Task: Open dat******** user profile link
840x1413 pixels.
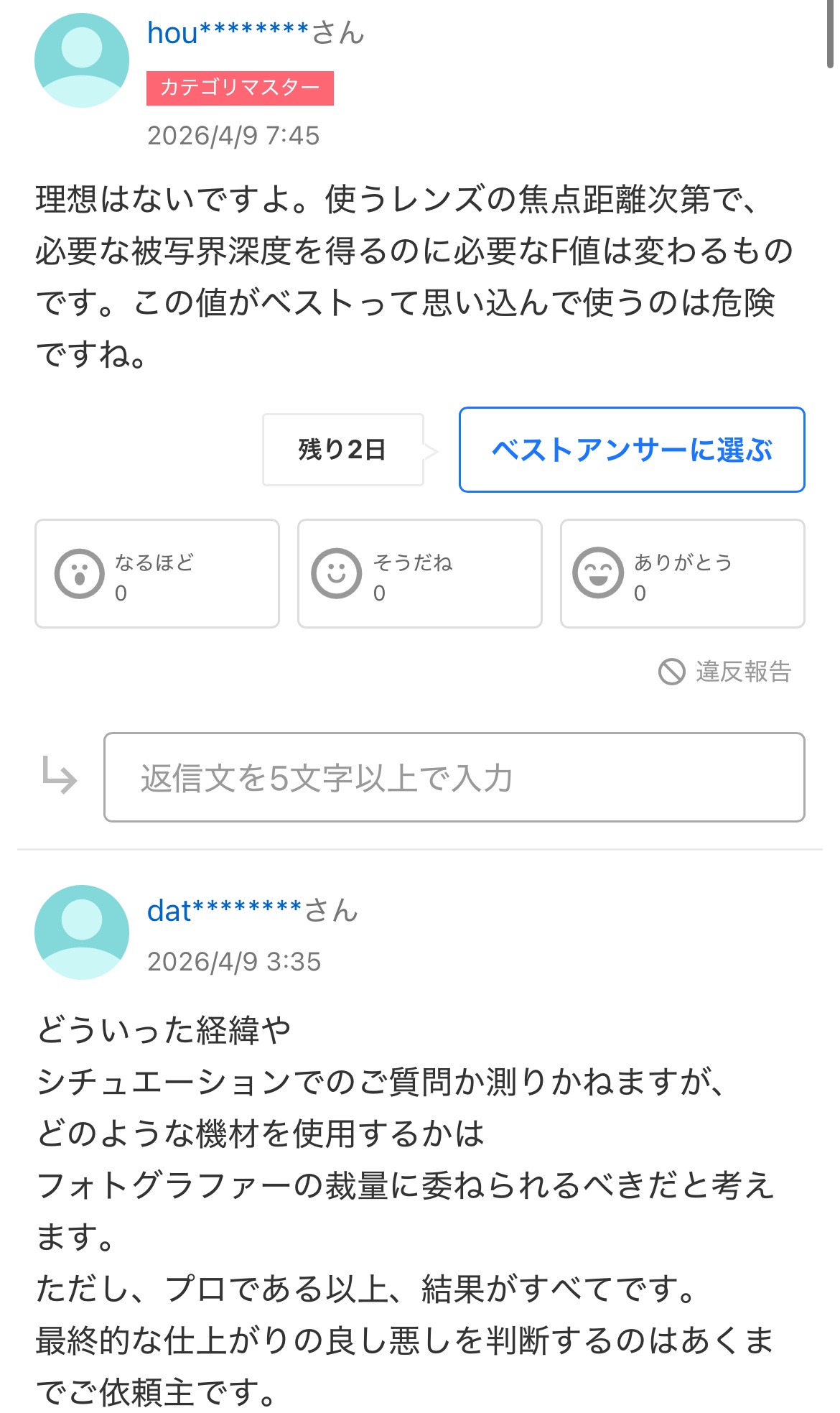Action: tap(224, 911)
